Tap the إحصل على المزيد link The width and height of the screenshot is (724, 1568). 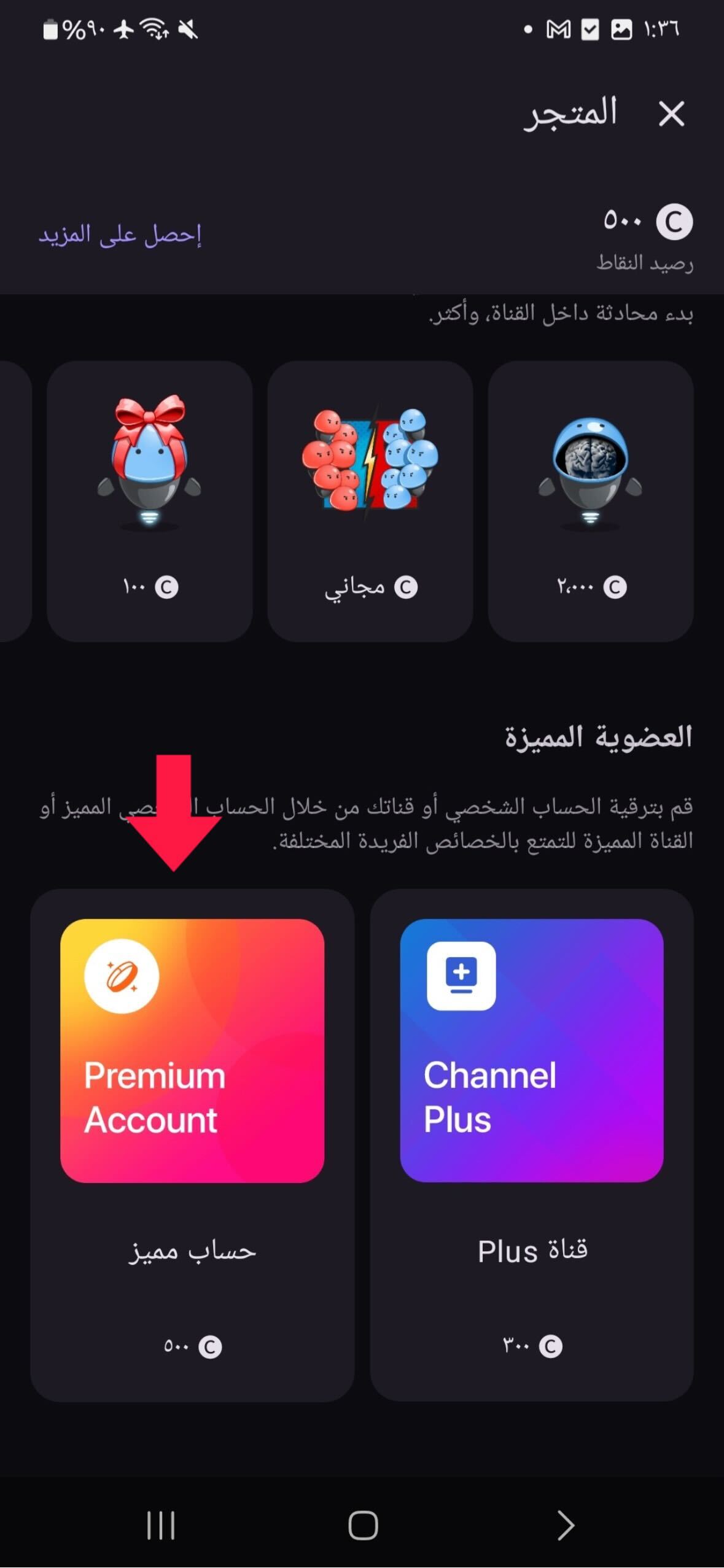tap(120, 235)
